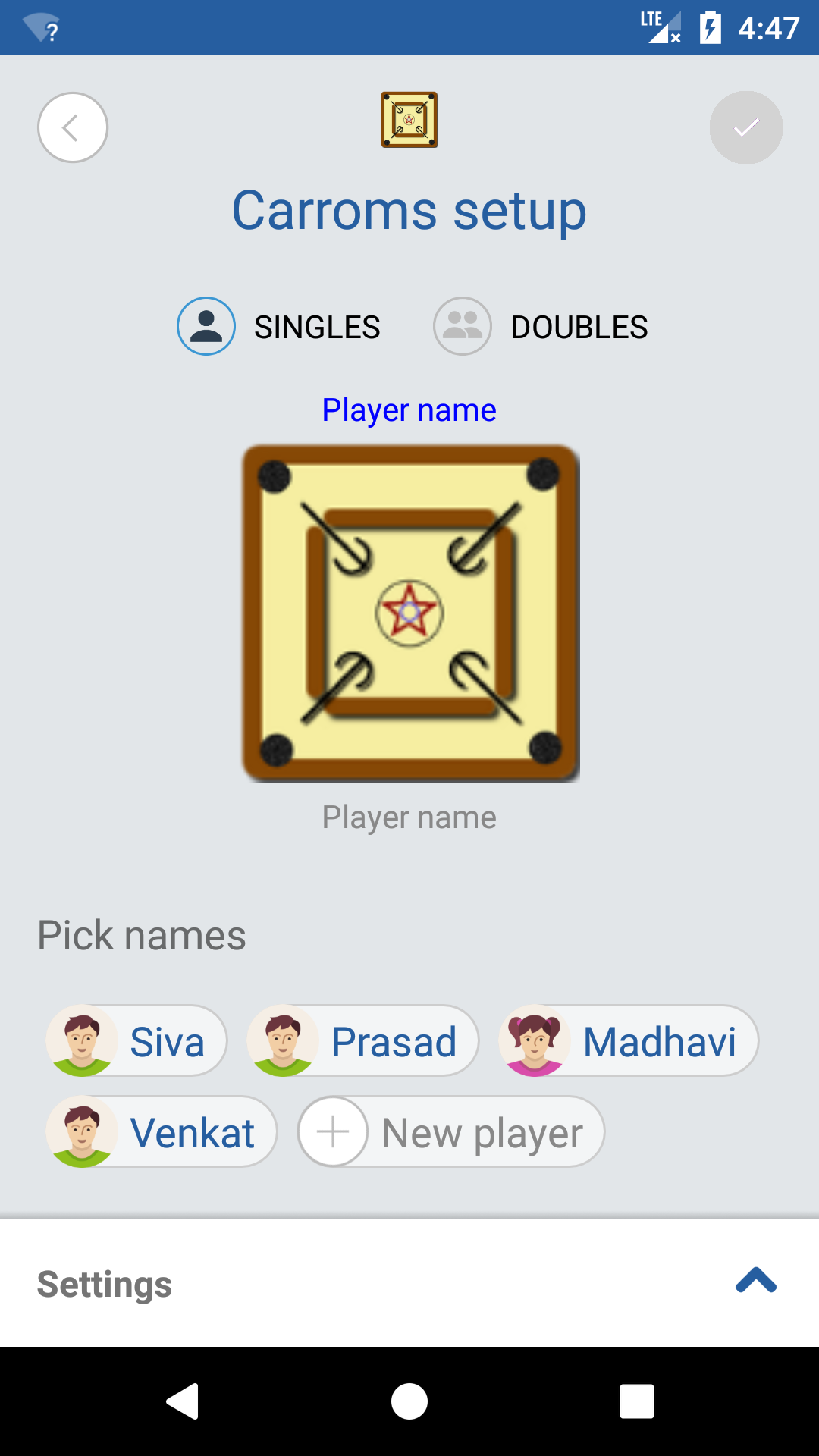This screenshot has width=819, height=1456.
Task: Tap the bottom Player name slot
Action: 409,817
